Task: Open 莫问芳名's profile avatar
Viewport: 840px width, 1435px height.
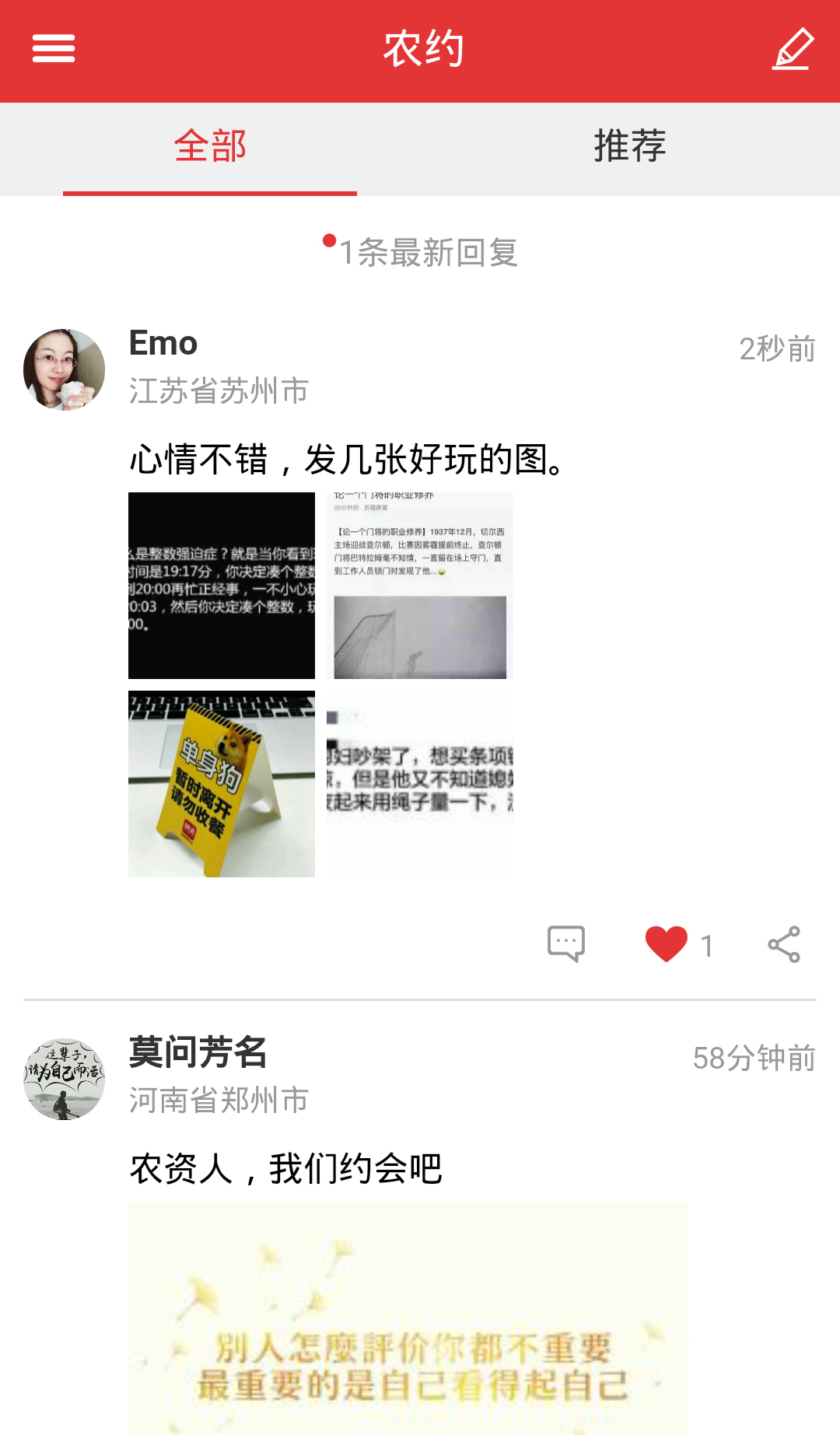Action: (x=63, y=1080)
